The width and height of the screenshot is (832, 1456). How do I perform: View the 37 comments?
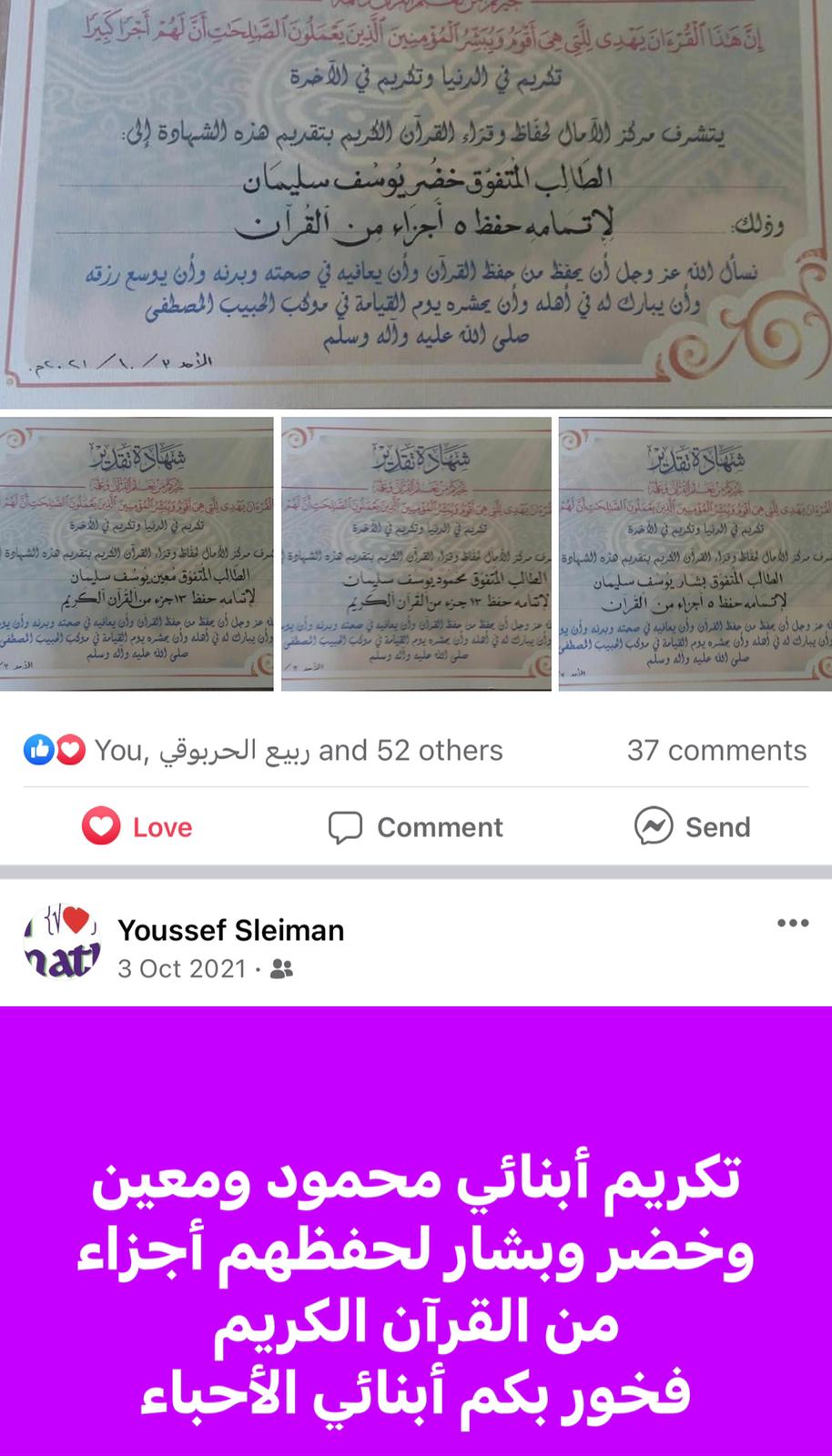pyautogui.click(x=716, y=750)
